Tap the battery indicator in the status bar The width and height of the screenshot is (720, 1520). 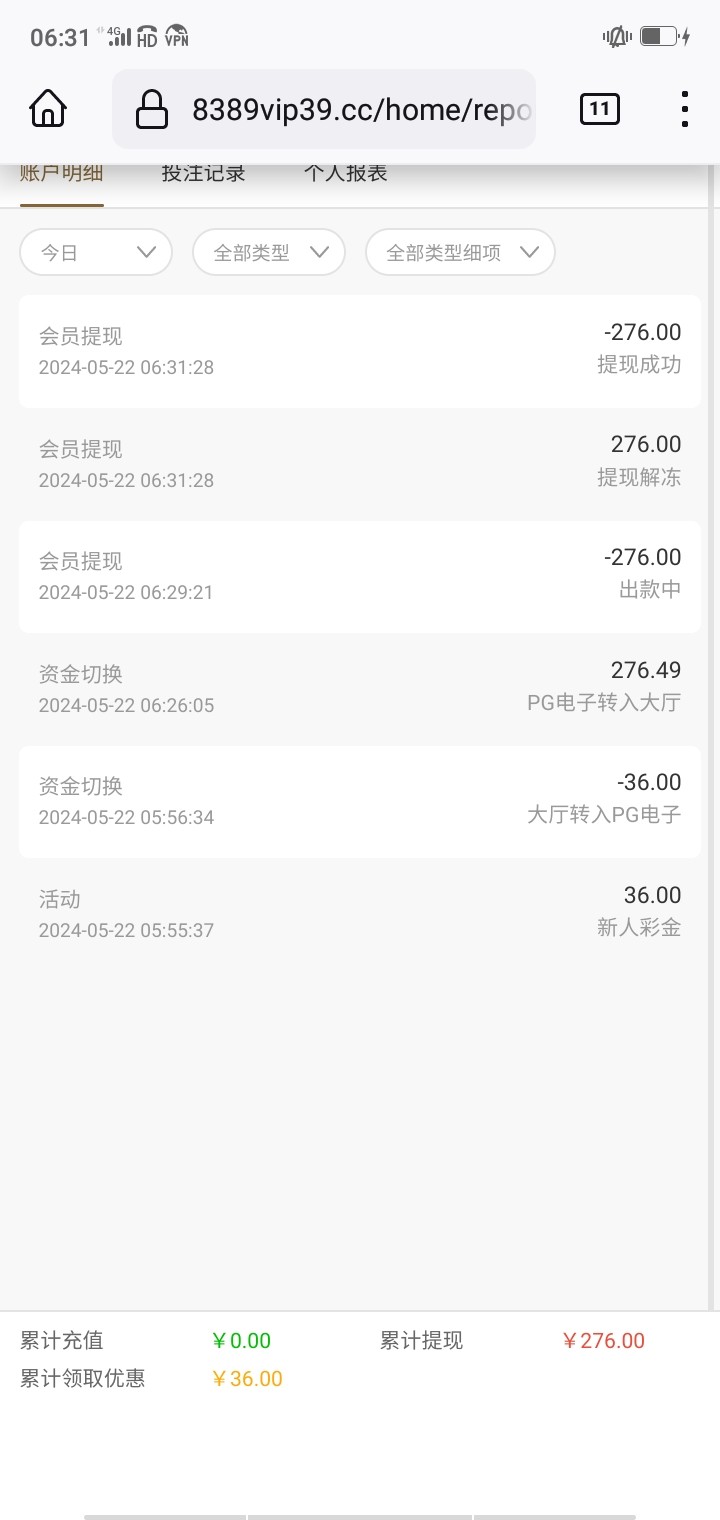659,36
